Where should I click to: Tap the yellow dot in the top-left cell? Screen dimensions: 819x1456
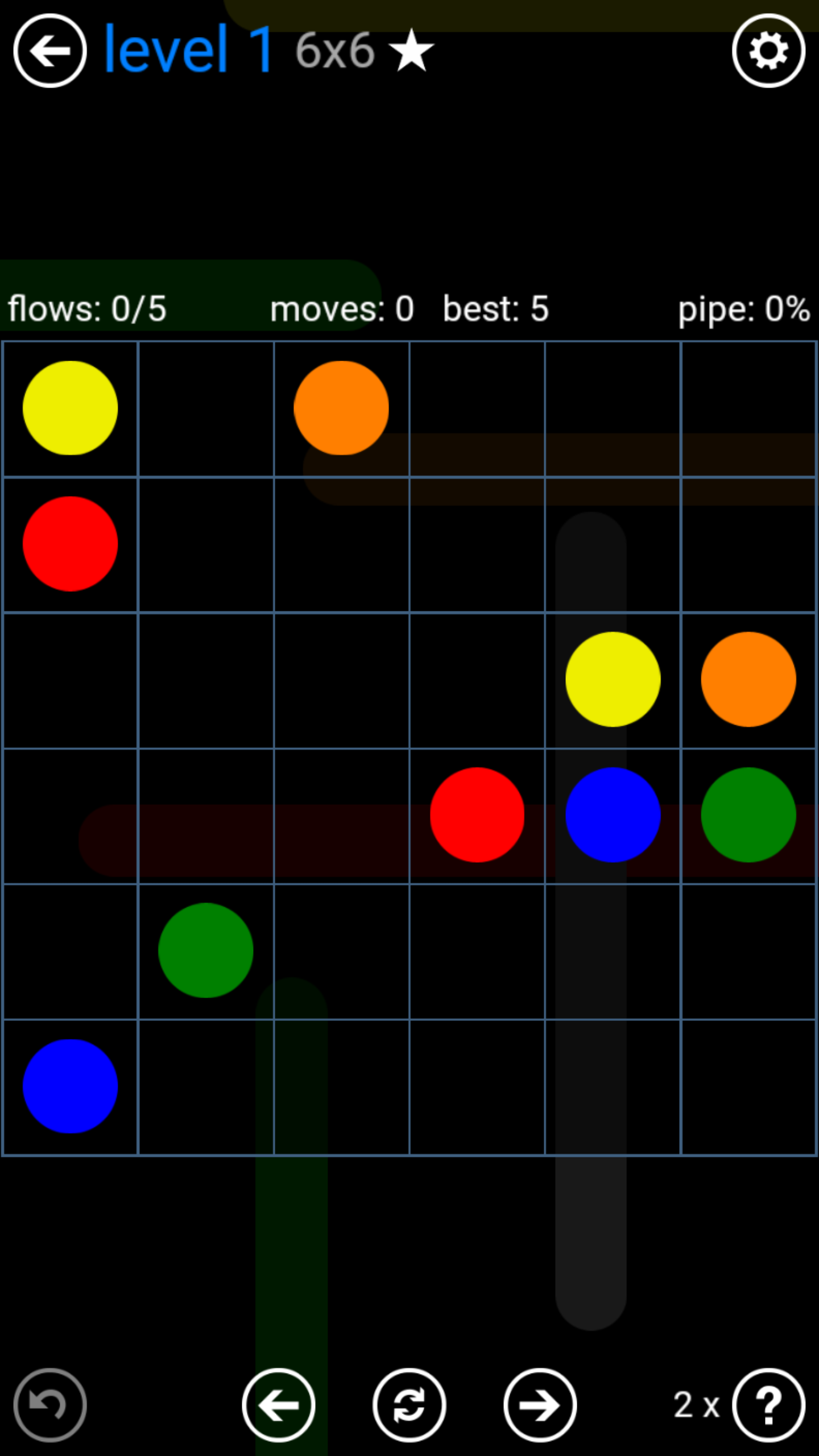71,408
